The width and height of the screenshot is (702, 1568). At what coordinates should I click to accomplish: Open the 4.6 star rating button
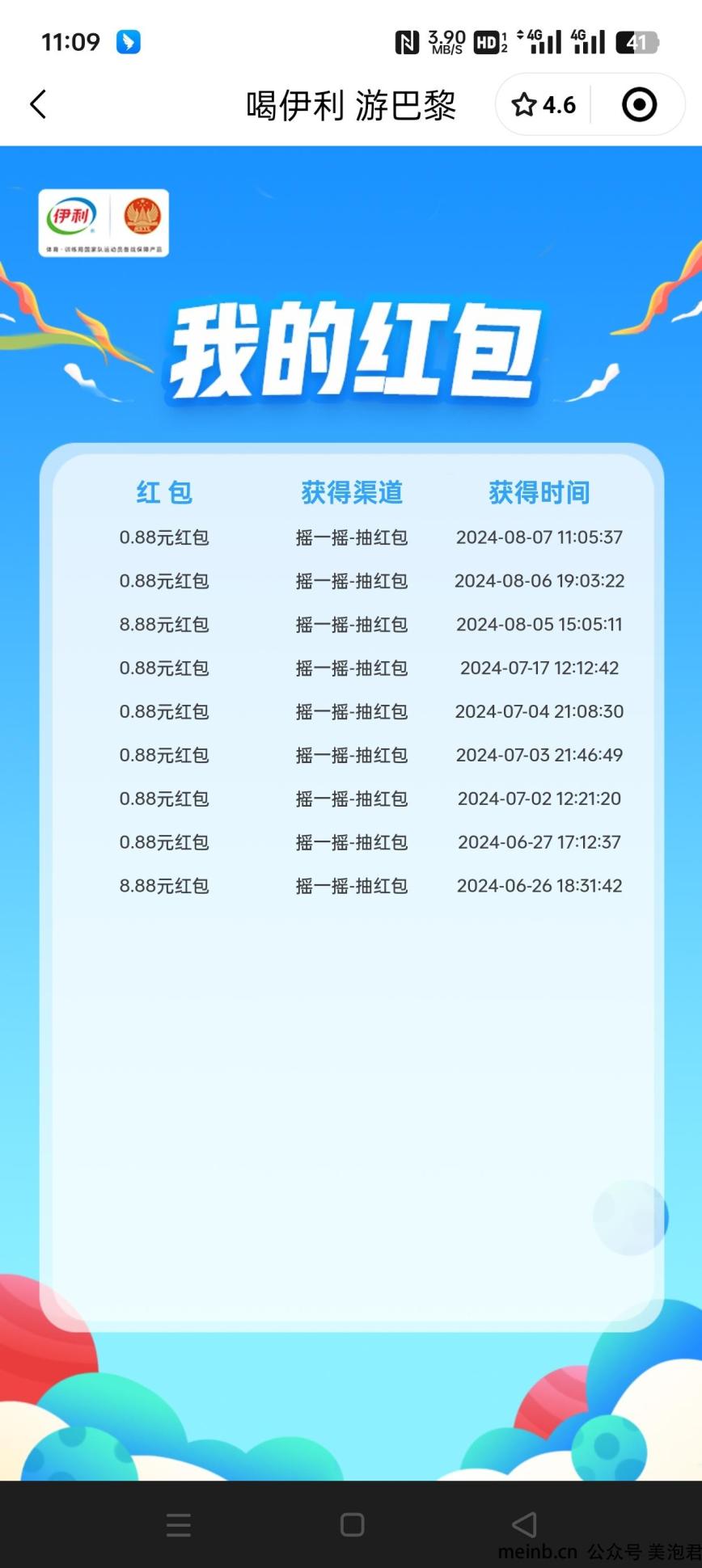[x=543, y=105]
